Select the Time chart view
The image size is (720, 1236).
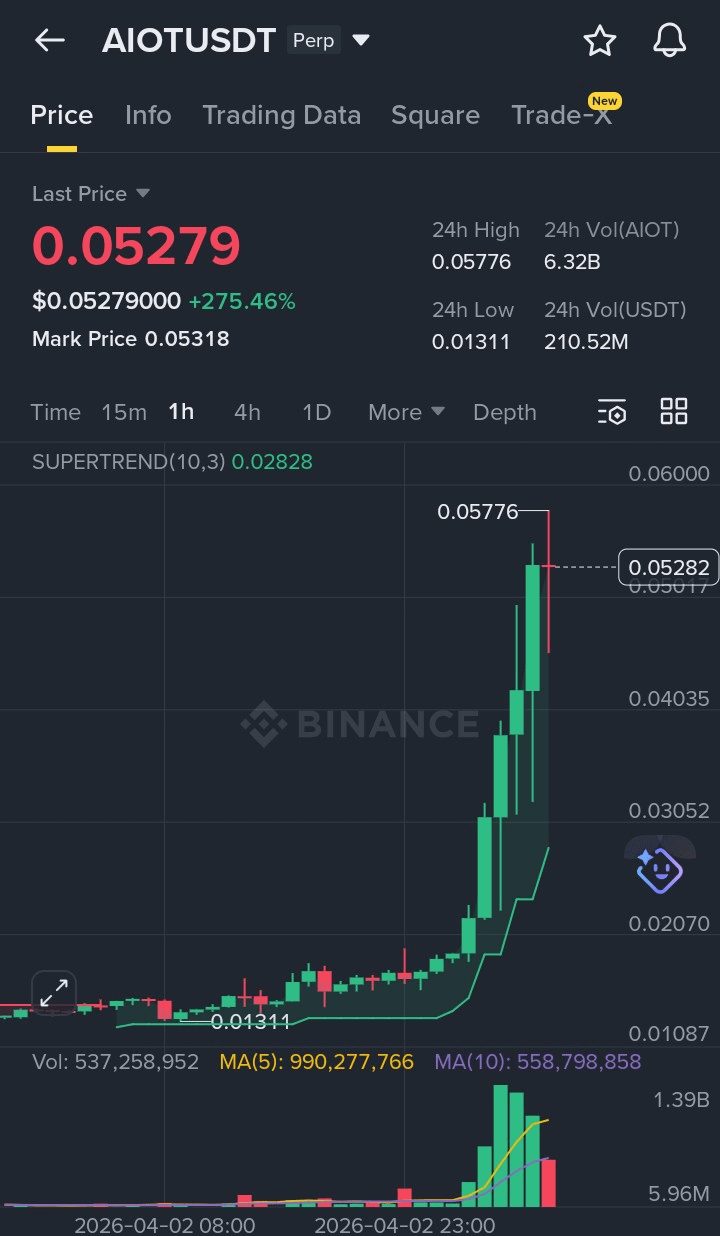55,412
